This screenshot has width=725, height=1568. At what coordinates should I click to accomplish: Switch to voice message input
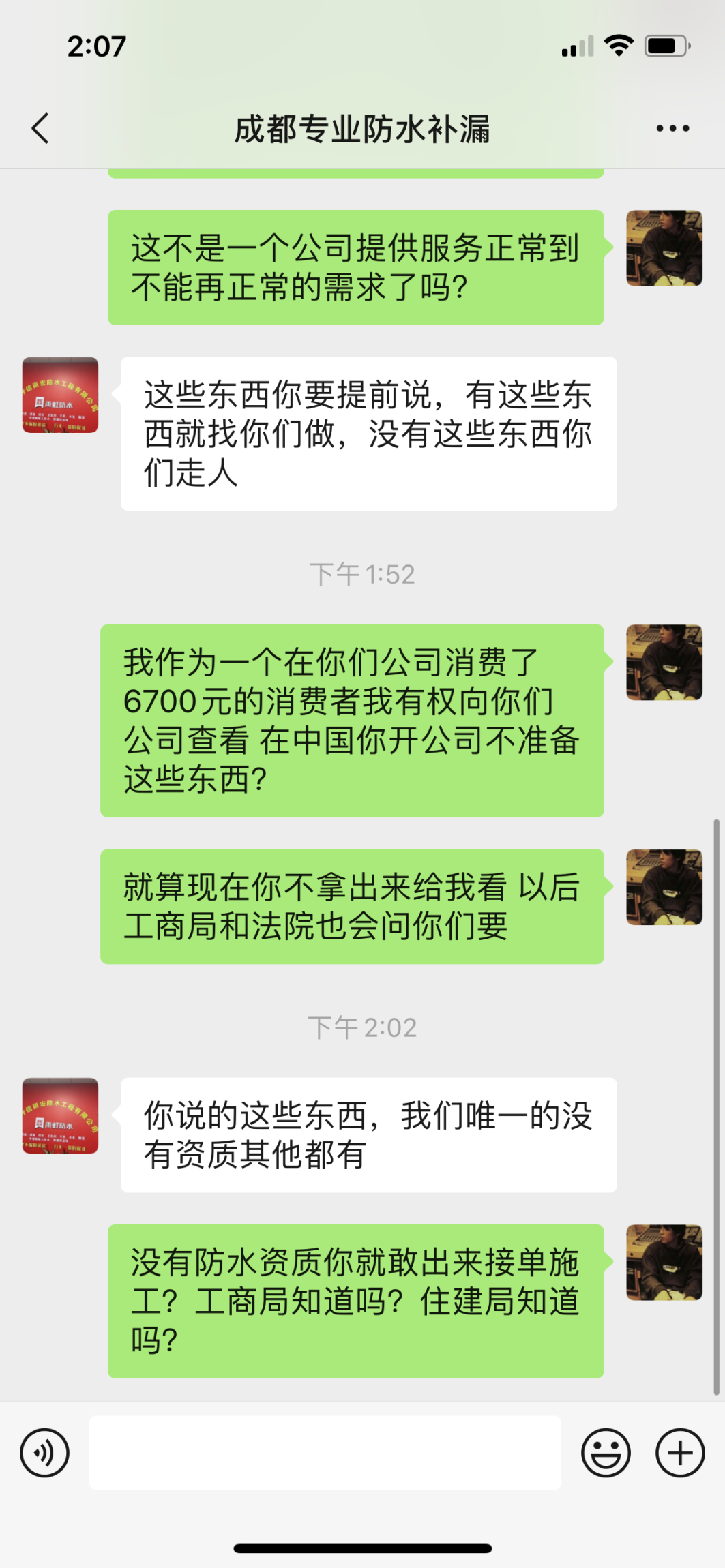[45, 1453]
